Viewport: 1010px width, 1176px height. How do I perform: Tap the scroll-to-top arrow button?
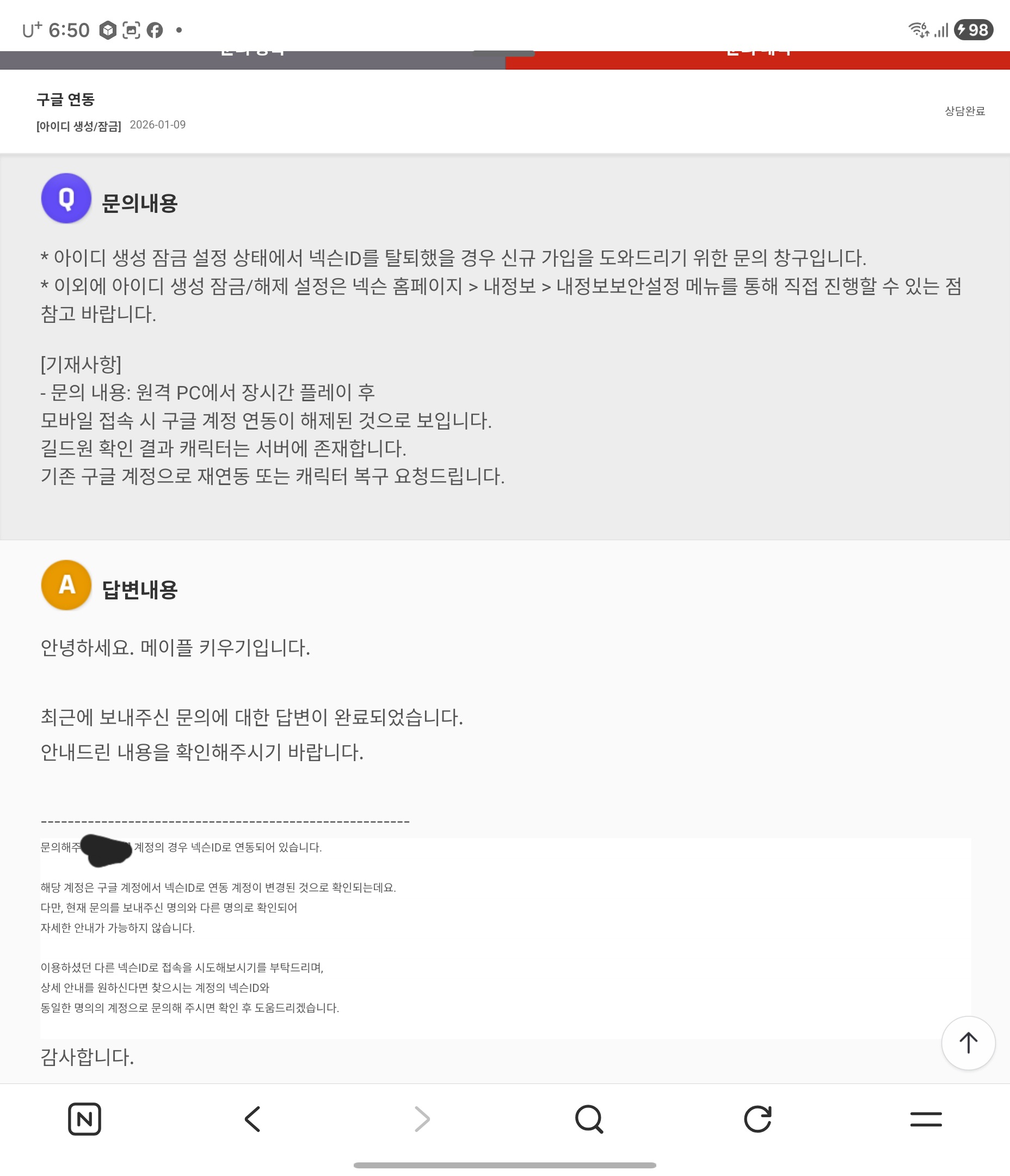click(x=968, y=1043)
